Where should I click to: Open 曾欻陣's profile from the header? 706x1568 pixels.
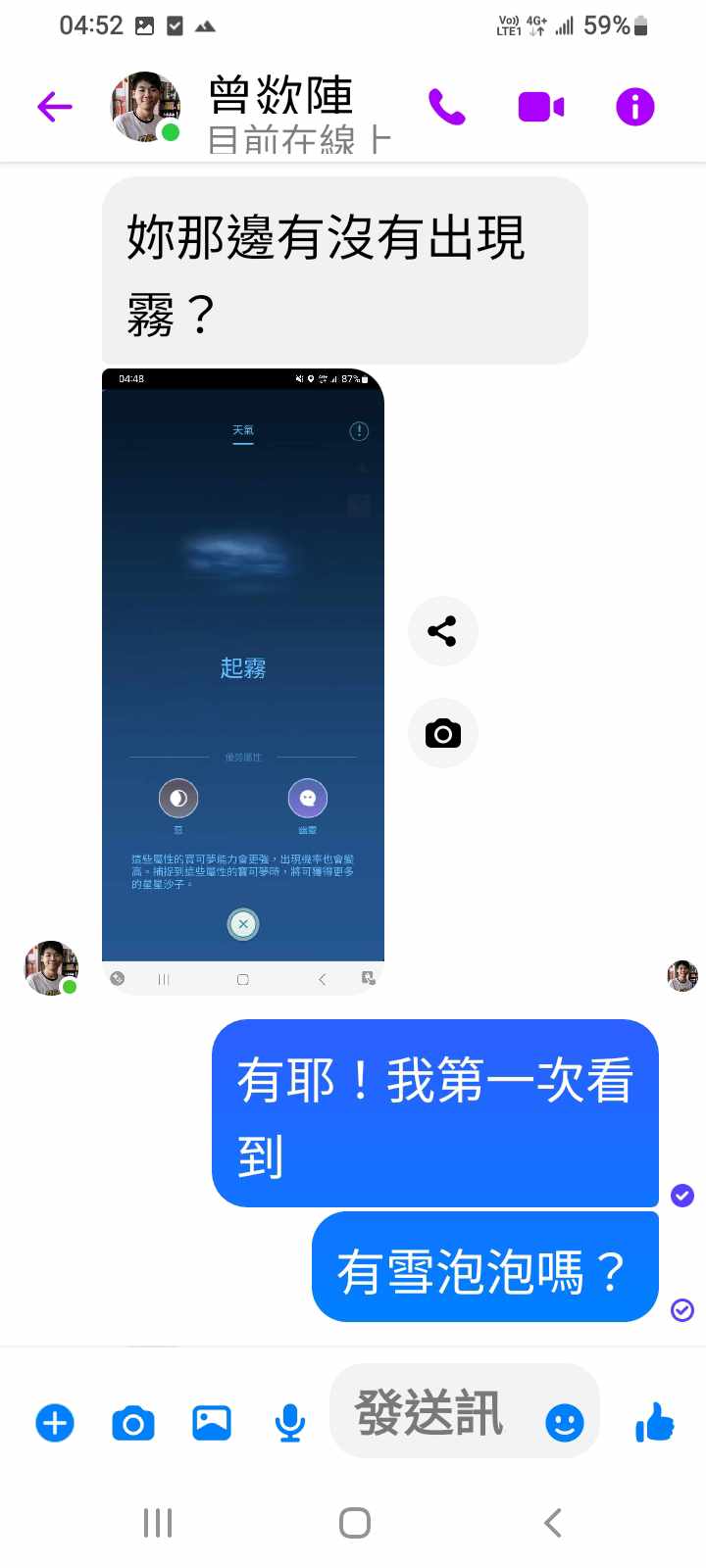pyautogui.click(x=279, y=113)
